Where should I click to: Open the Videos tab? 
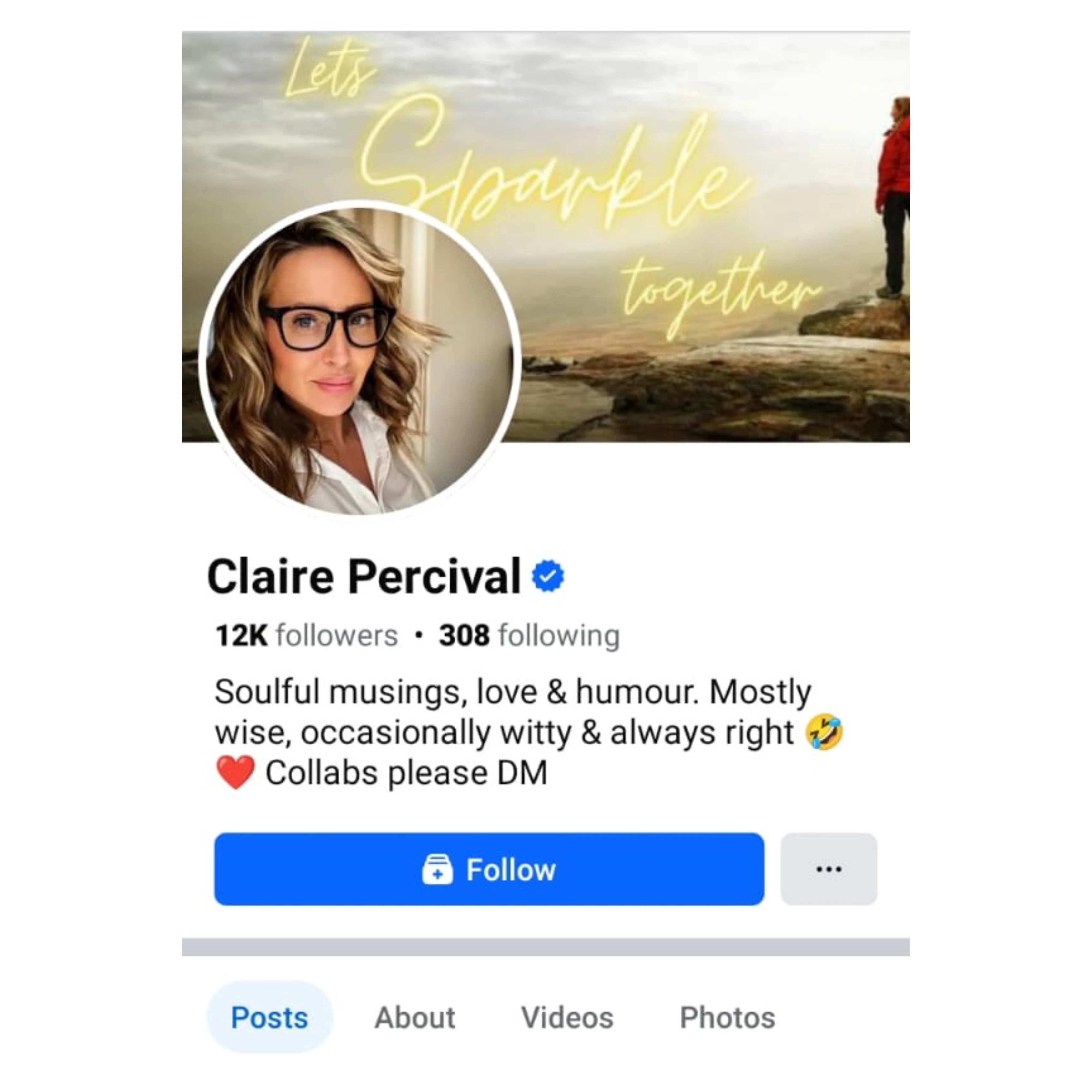[x=567, y=1018]
